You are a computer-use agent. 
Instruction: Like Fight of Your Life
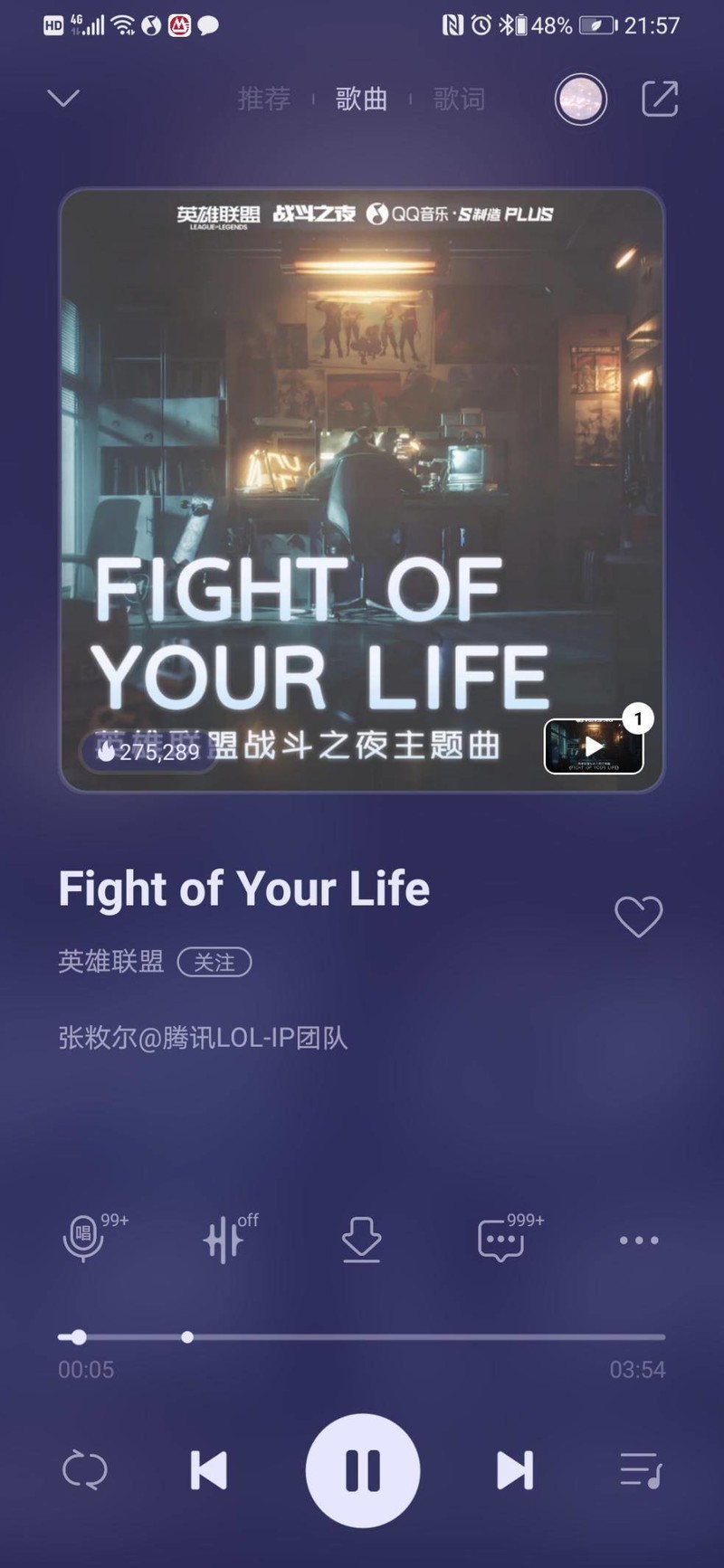pos(638,917)
